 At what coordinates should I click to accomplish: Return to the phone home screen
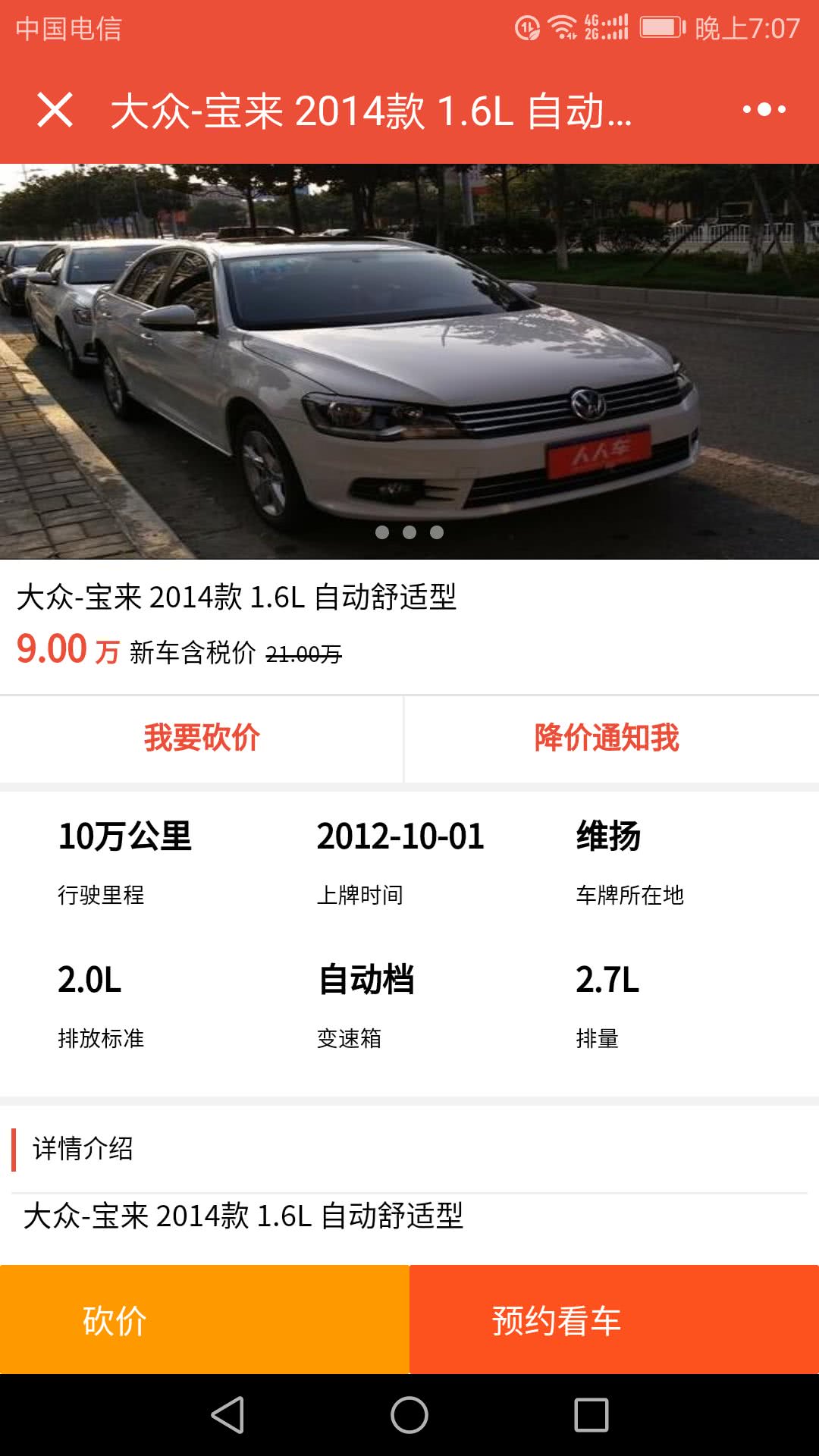409,1415
